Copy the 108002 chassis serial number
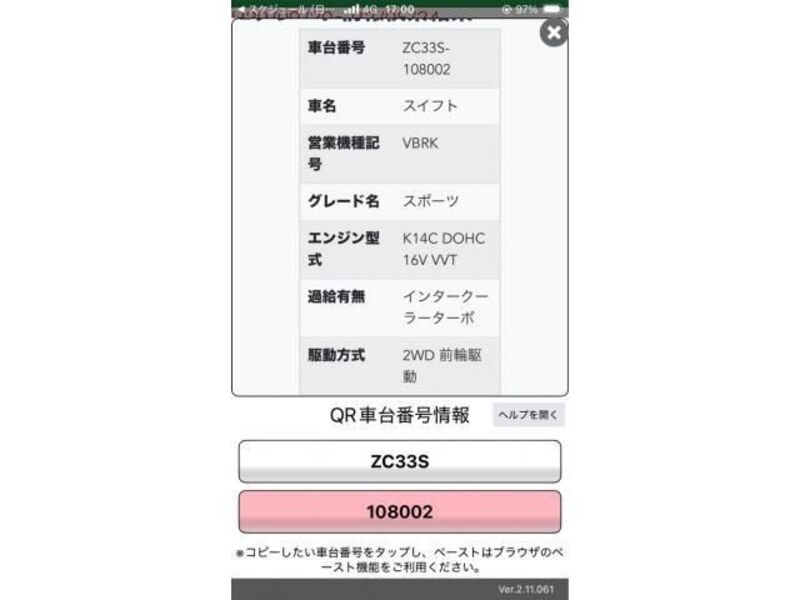This screenshot has height=600, width=800. 399,512
